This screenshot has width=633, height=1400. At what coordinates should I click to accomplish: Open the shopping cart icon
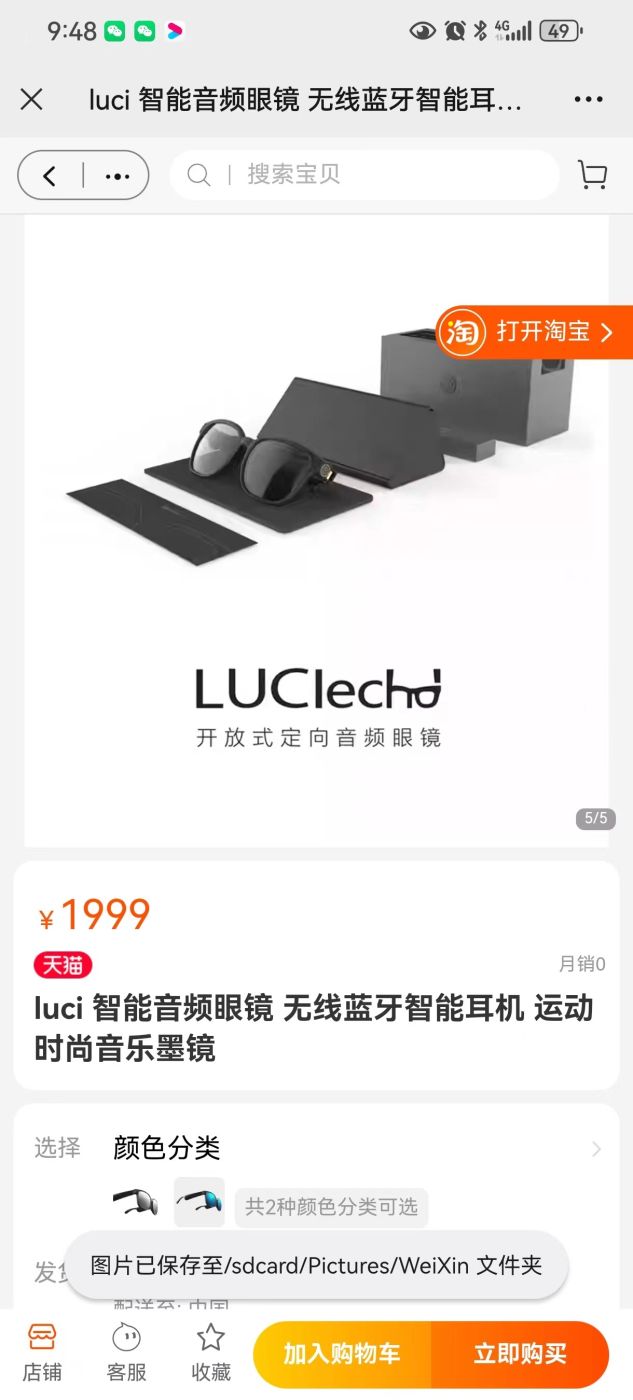click(593, 175)
